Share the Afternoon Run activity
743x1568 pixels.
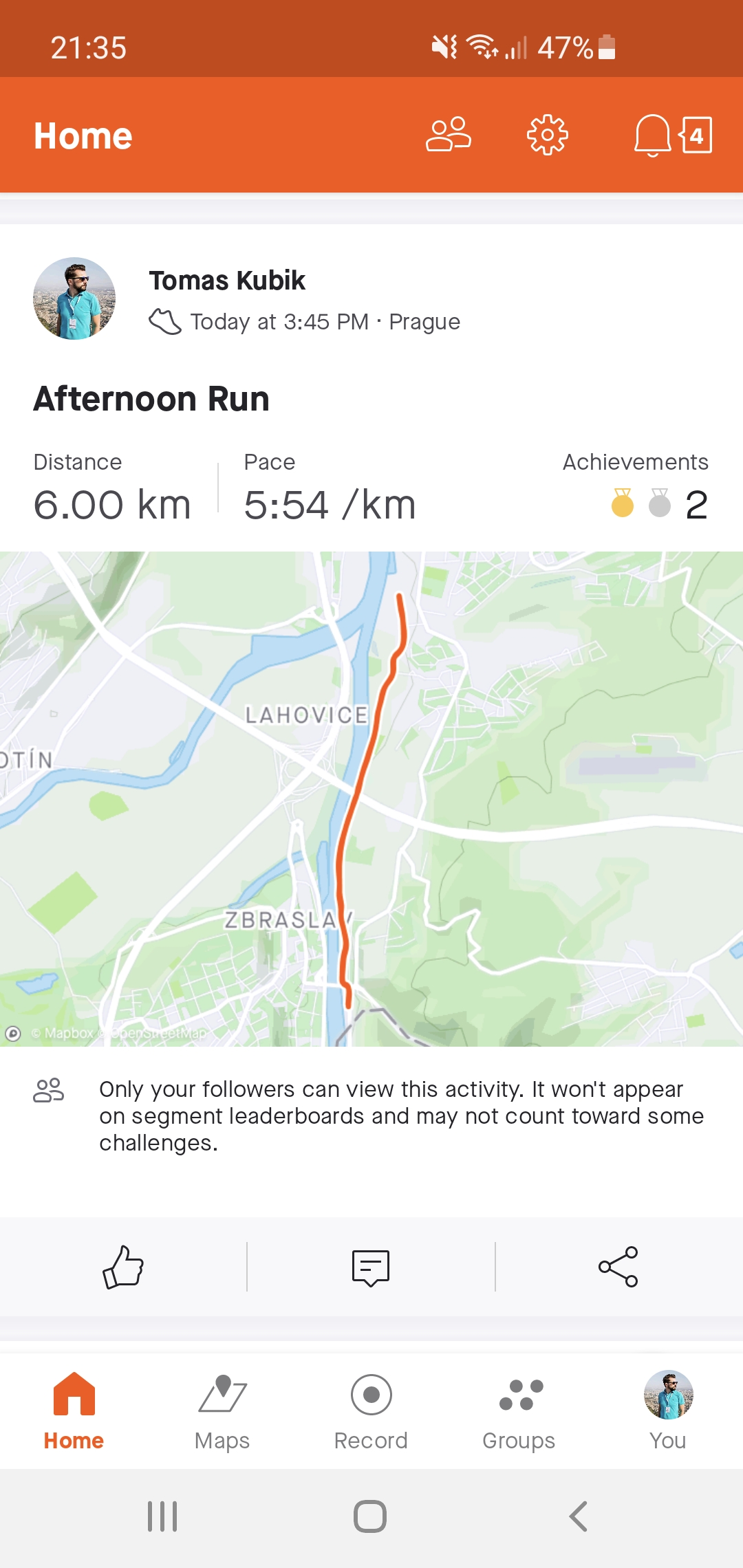coord(618,1267)
